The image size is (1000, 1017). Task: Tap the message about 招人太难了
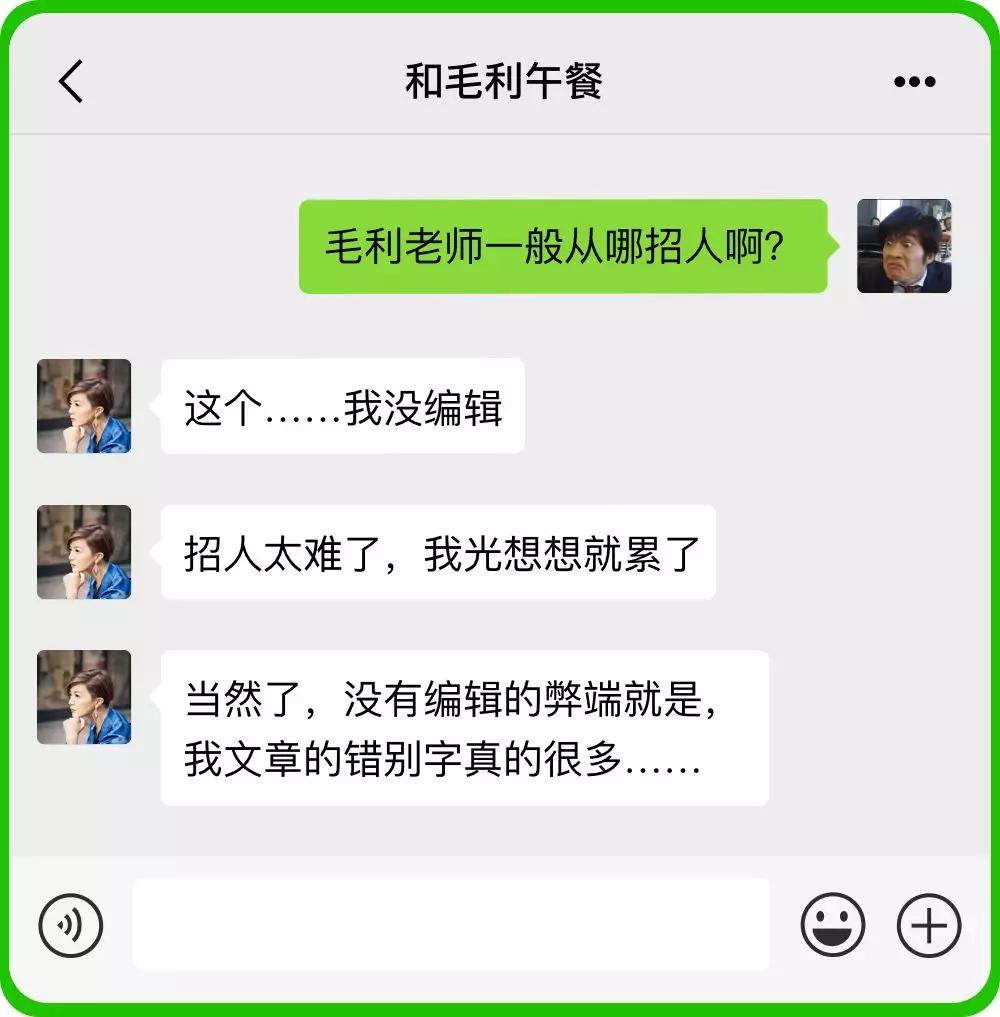point(440,553)
